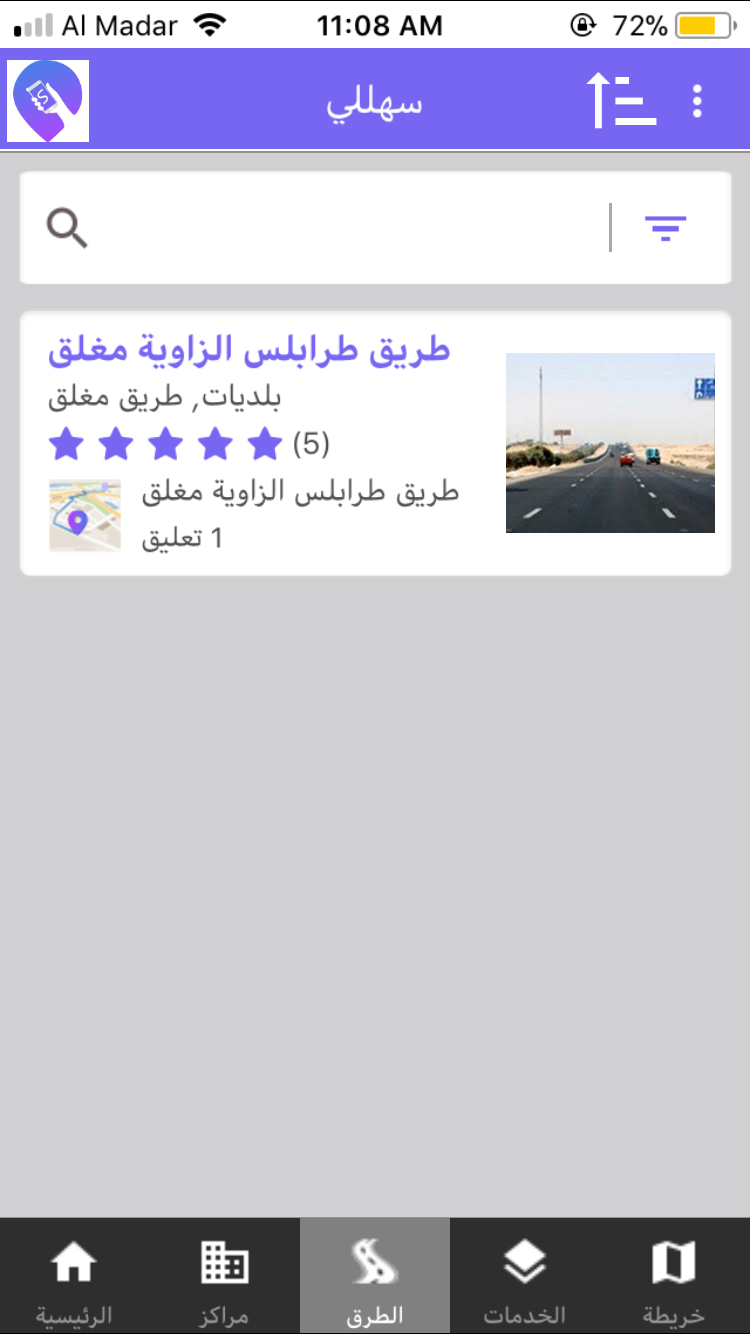This screenshot has height=1334, width=750.
Task: Open the filter options icon
Action: [x=666, y=229]
